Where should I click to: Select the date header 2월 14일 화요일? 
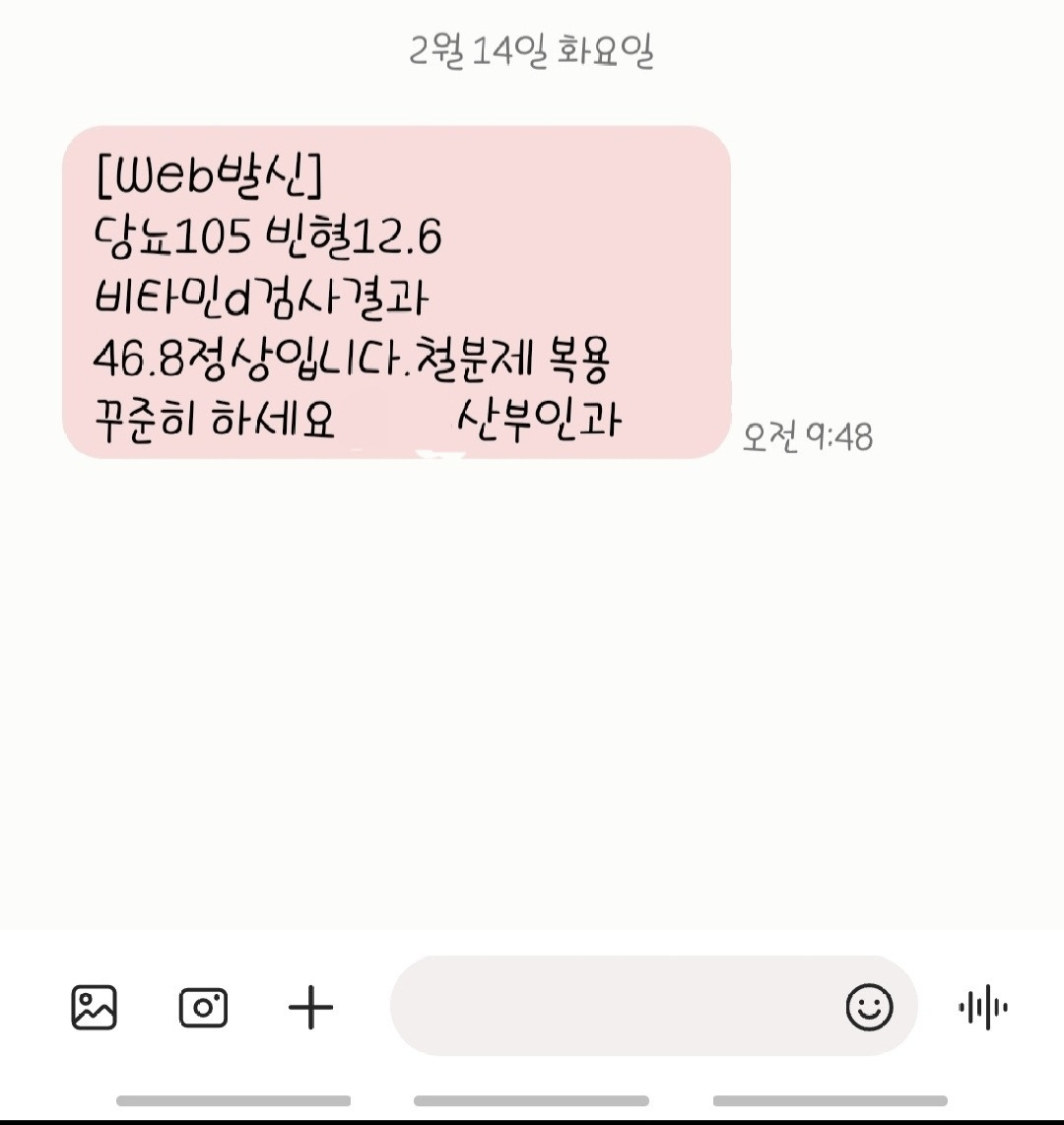532,54
